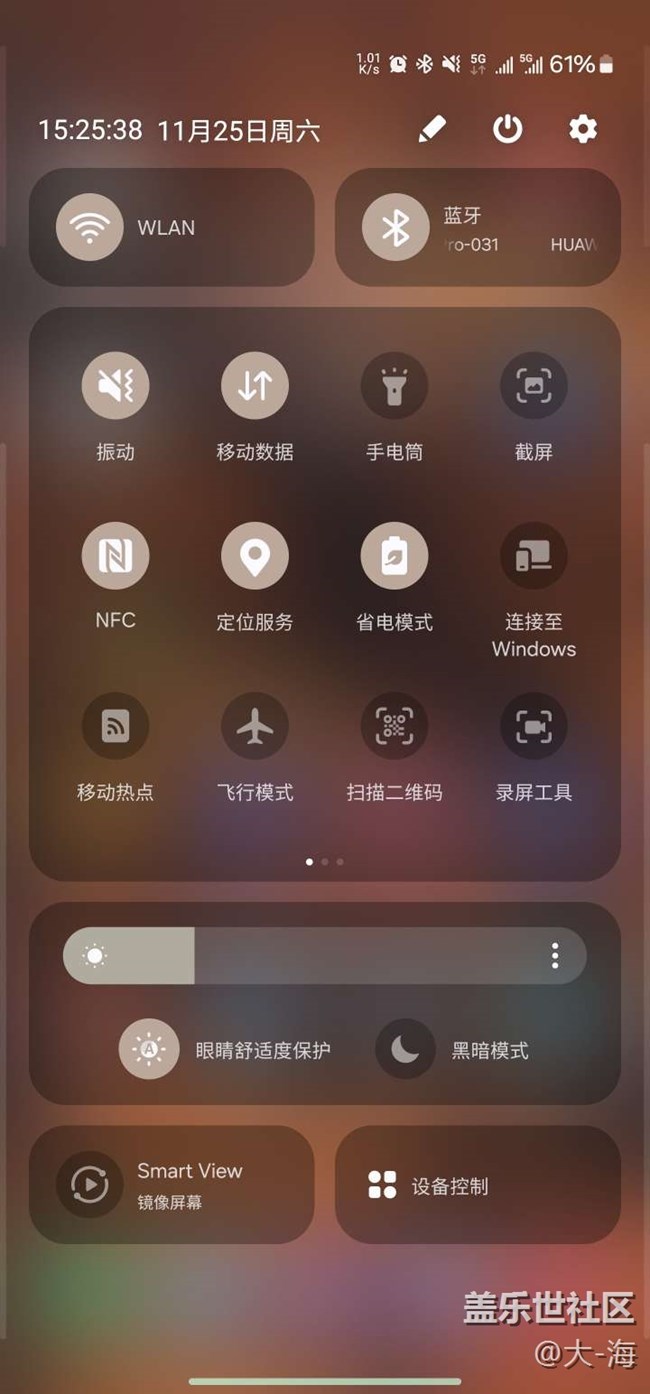The width and height of the screenshot is (650, 1394).
Task: Open the brightness slider's three-dot options
Action: click(555, 956)
